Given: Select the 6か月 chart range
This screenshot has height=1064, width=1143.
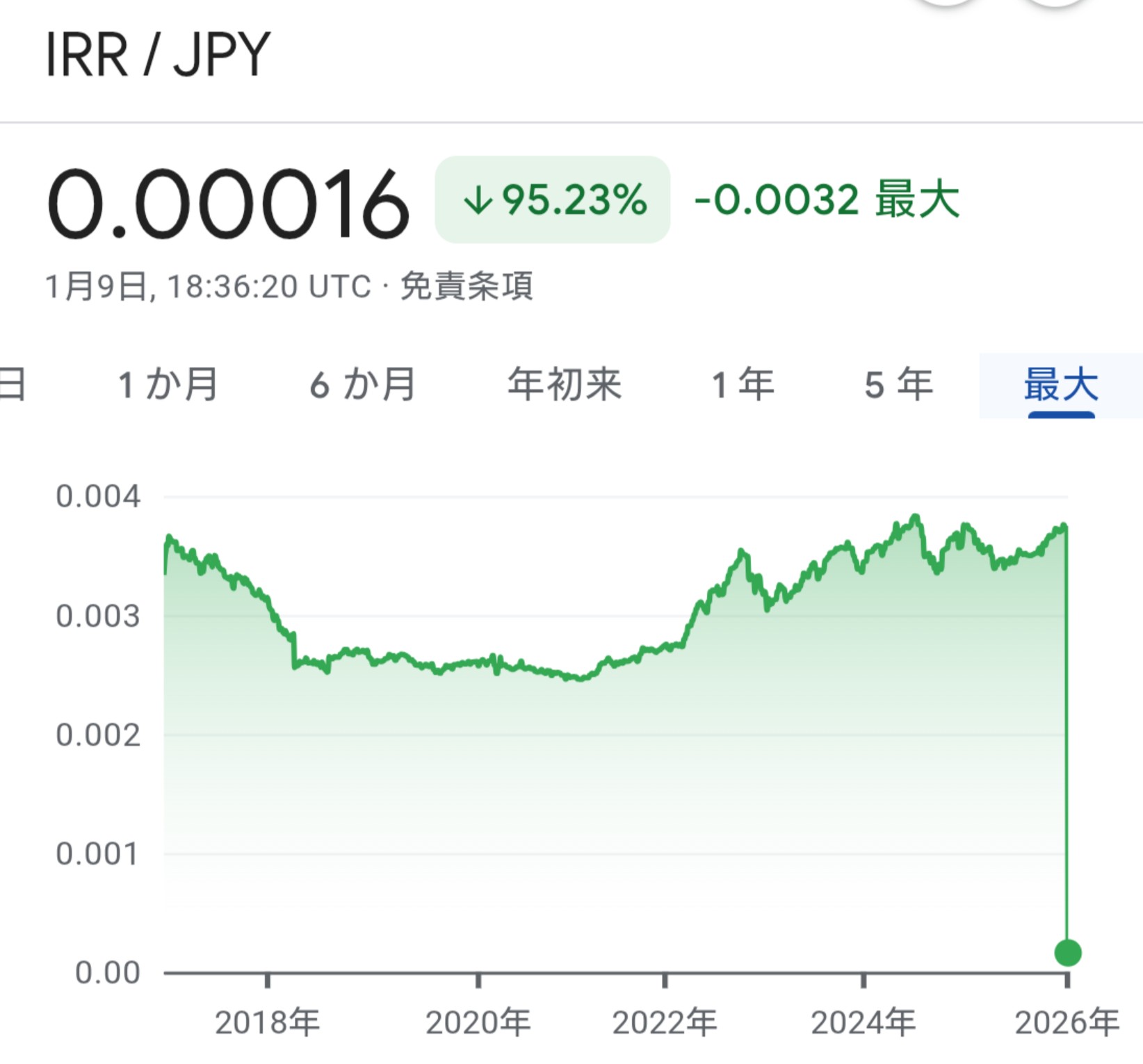Looking at the screenshot, I should [x=362, y=384].
